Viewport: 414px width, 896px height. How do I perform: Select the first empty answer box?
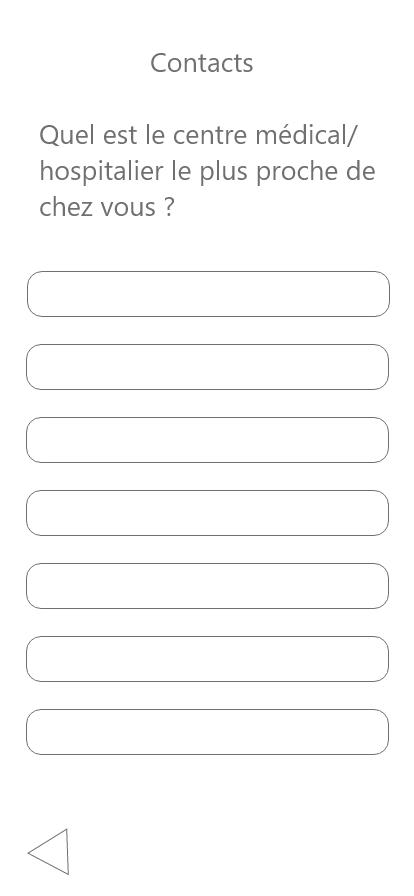208,294
